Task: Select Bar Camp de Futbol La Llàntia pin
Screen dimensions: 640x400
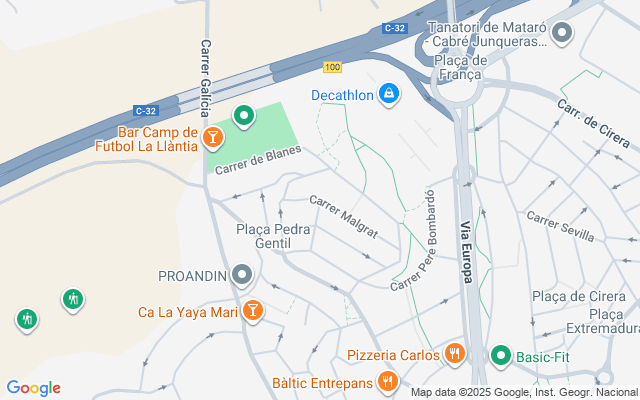Action: [x=212, y=136]
